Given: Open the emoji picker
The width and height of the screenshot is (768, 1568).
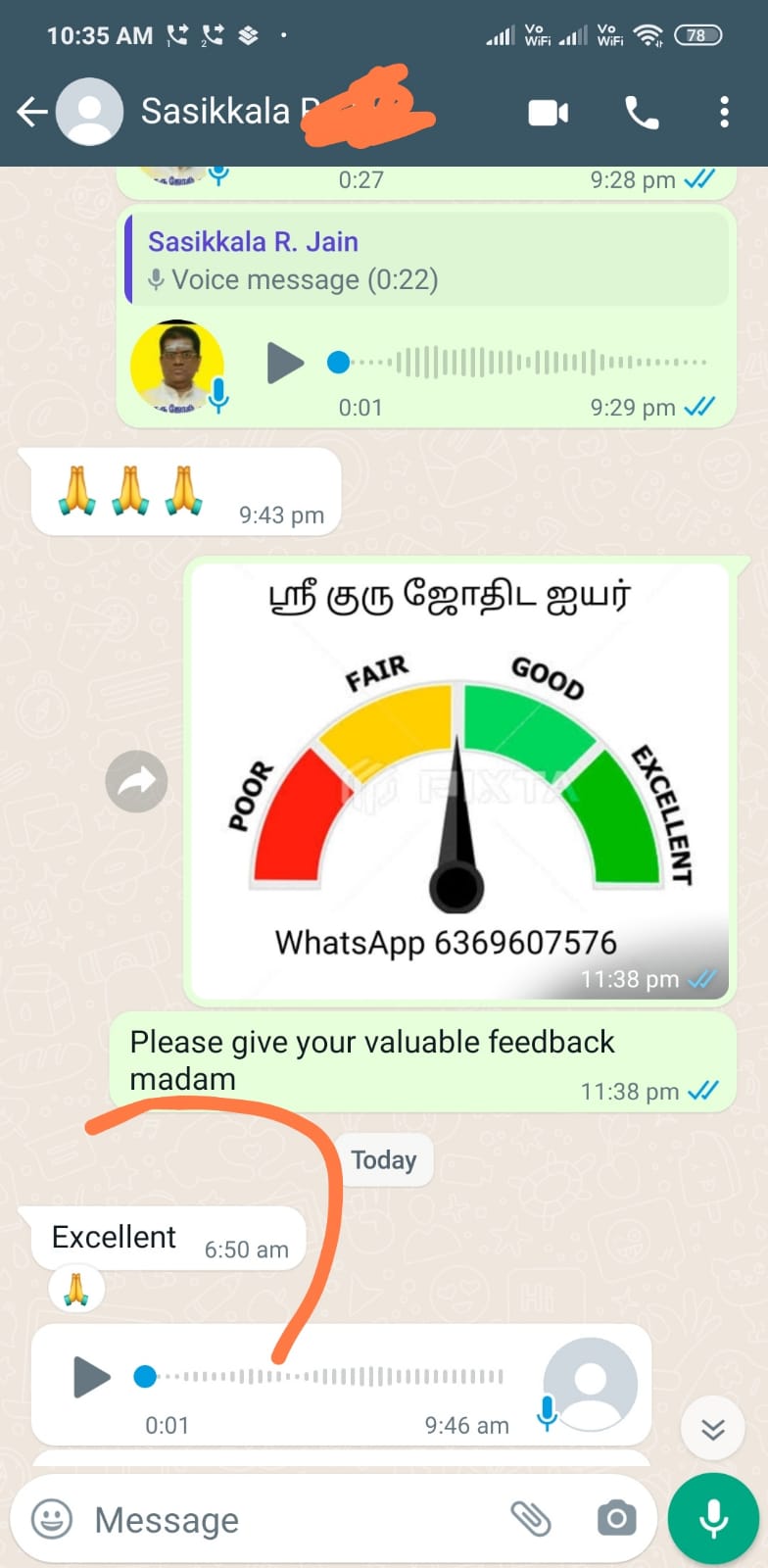Looking at the screenshot, I should [x=52, y=1520].
